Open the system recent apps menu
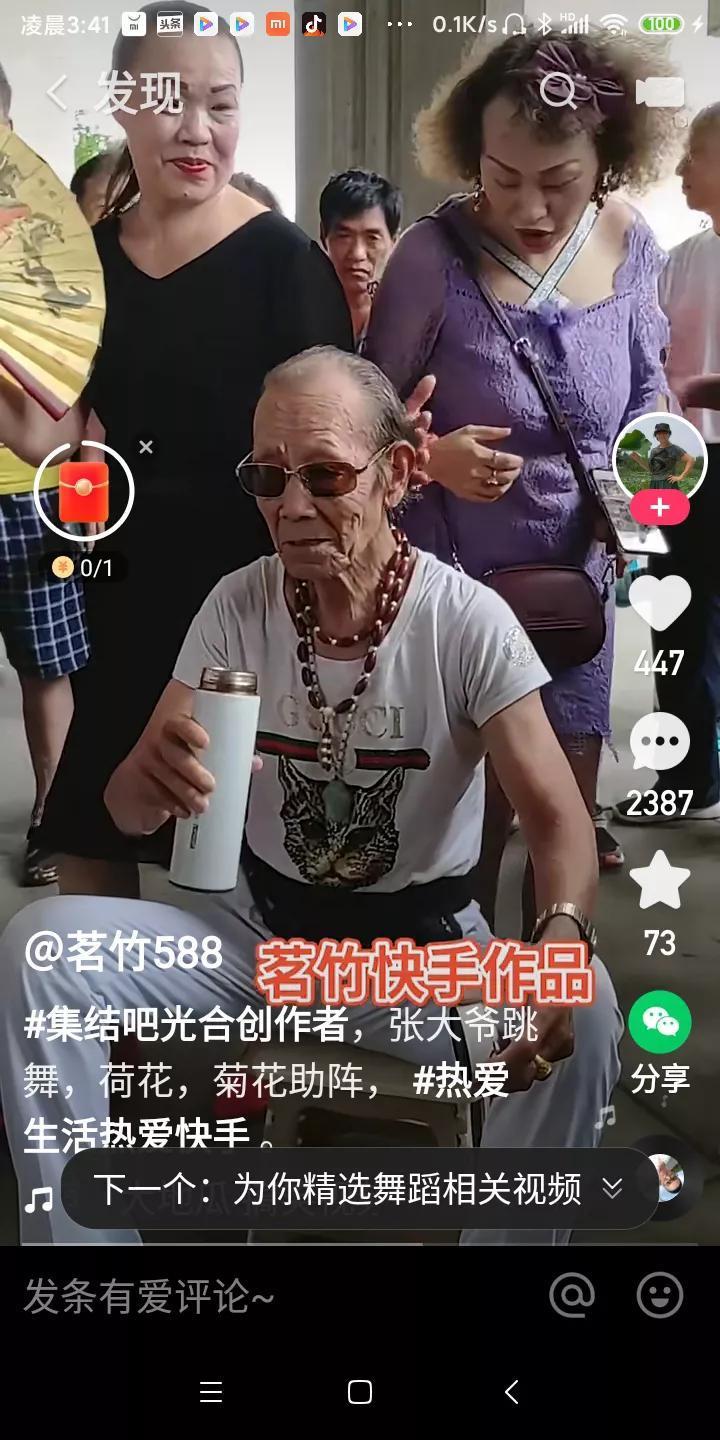Screen dimensions: 720x1440 211,1392
